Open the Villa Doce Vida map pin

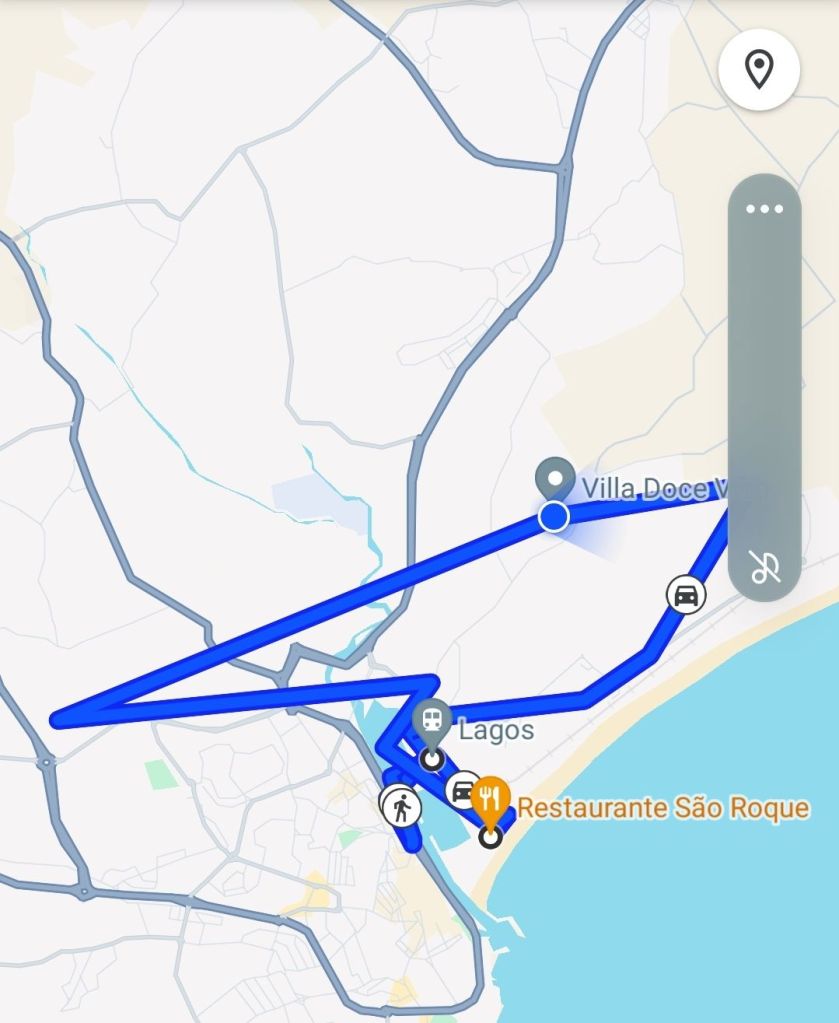[554, 479]
